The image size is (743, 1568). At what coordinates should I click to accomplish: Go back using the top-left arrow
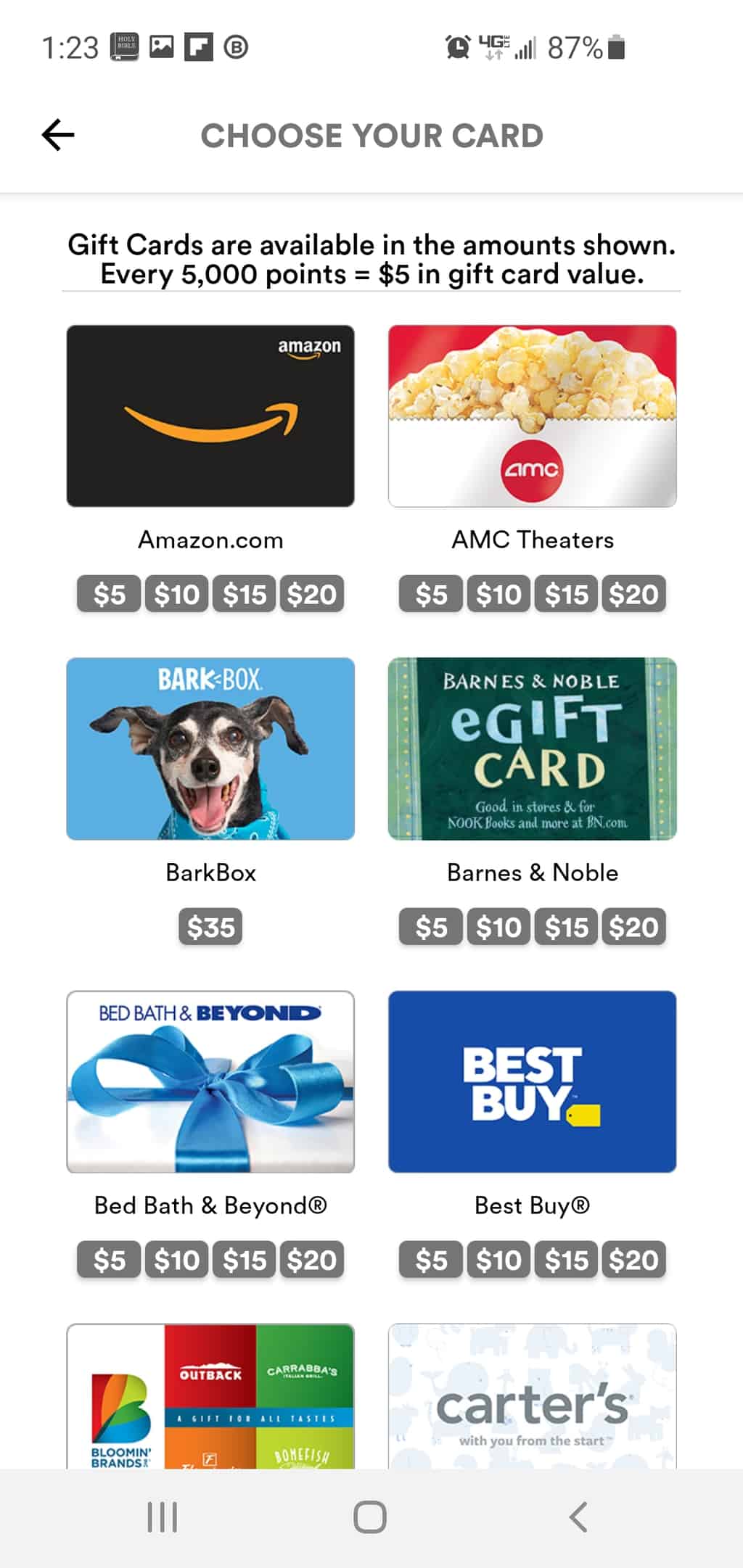(58, 135)
